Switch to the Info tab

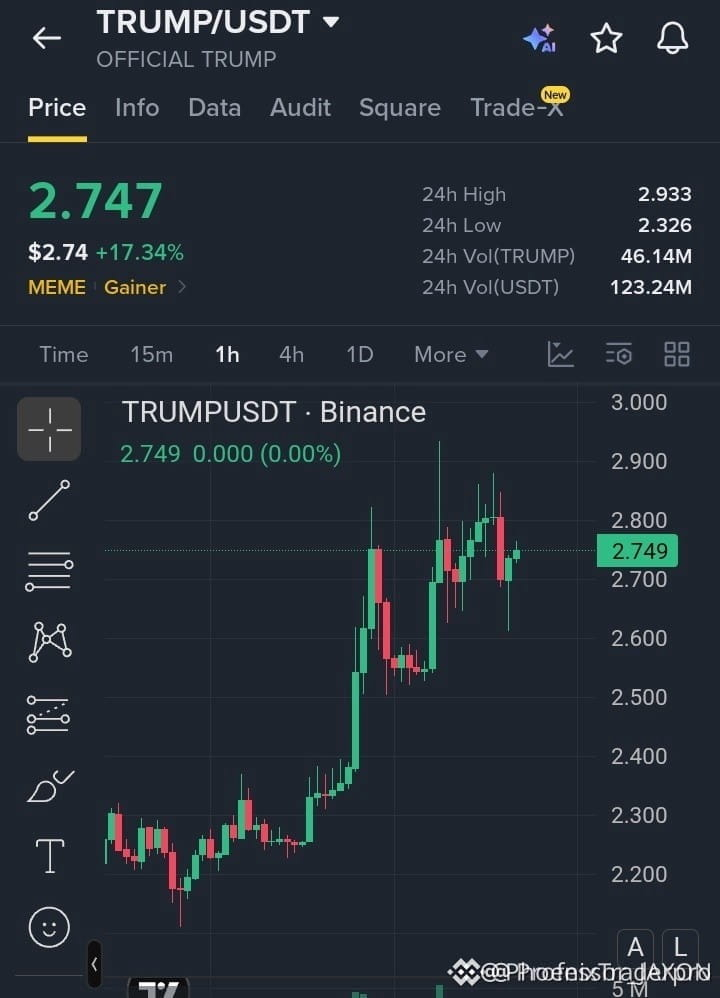tap(137, 108)
